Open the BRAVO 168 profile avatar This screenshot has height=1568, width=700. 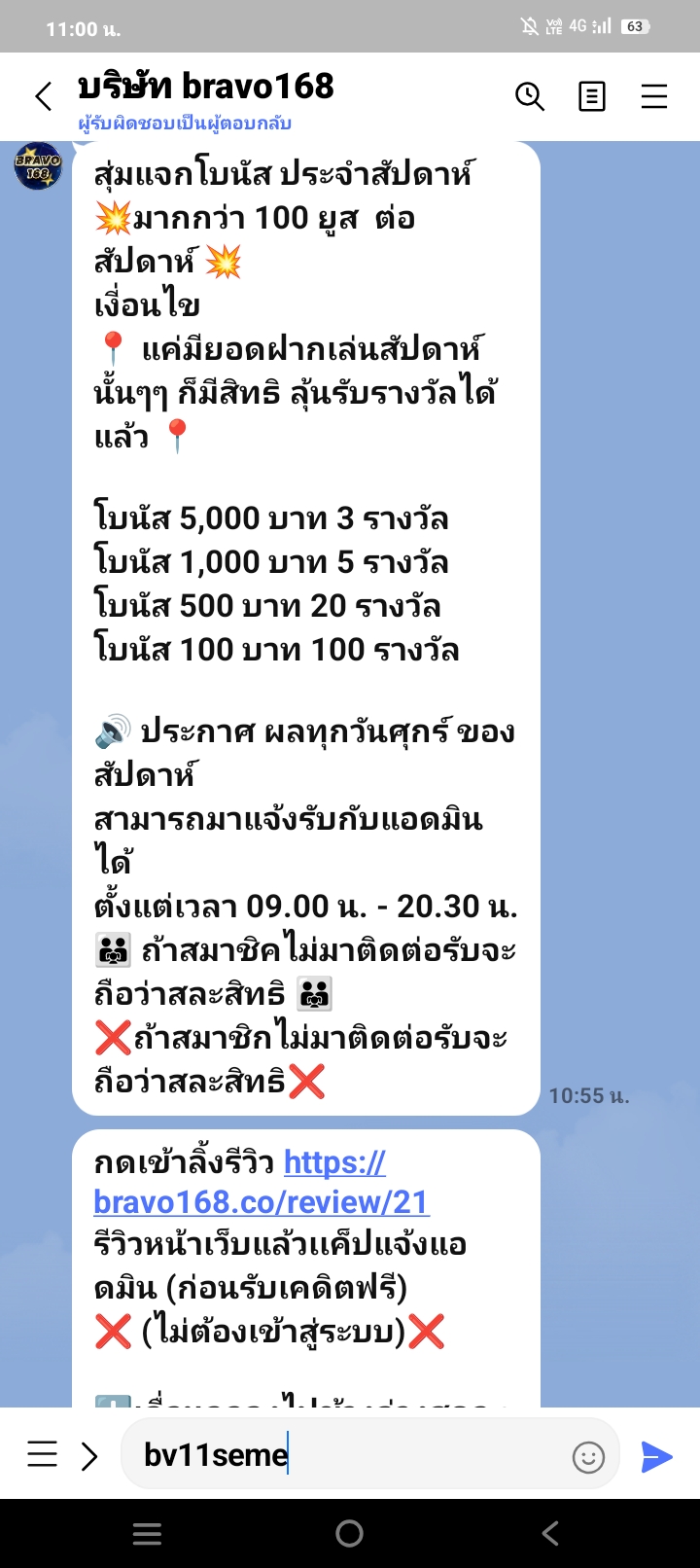tap(38, 165)
